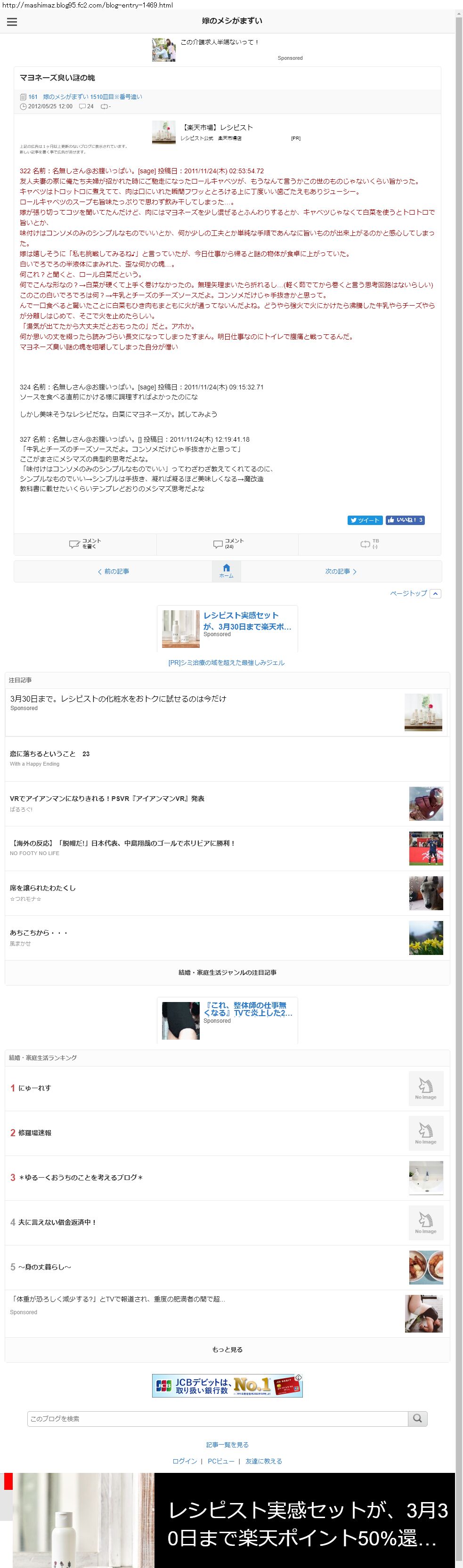Viewport: 463px width, 1568px height.
Task: Jump back to ページトップ
Action: pyautogui.click(x=415, y=593)
